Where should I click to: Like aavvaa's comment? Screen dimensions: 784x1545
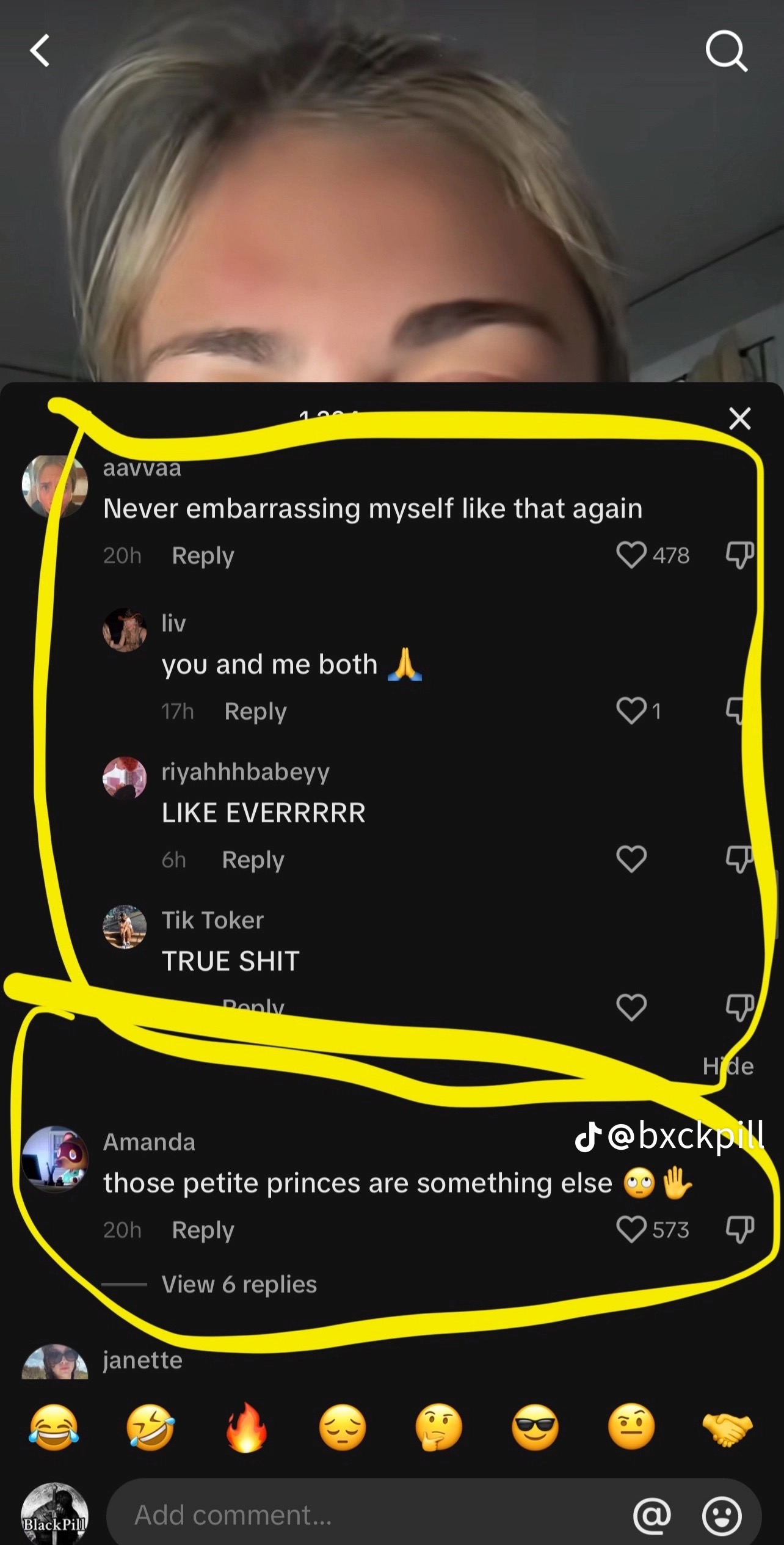(631, 555)
